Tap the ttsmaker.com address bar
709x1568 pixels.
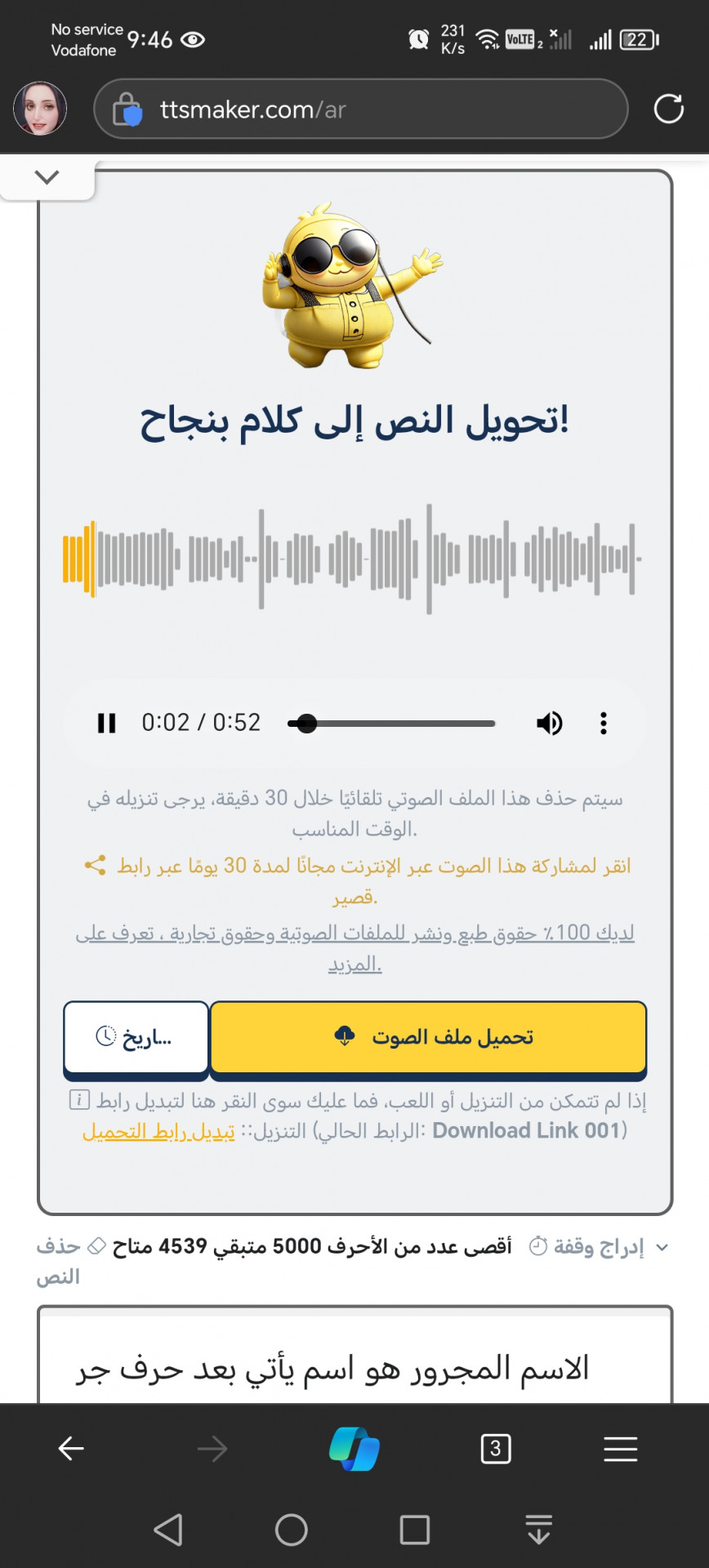359,109
